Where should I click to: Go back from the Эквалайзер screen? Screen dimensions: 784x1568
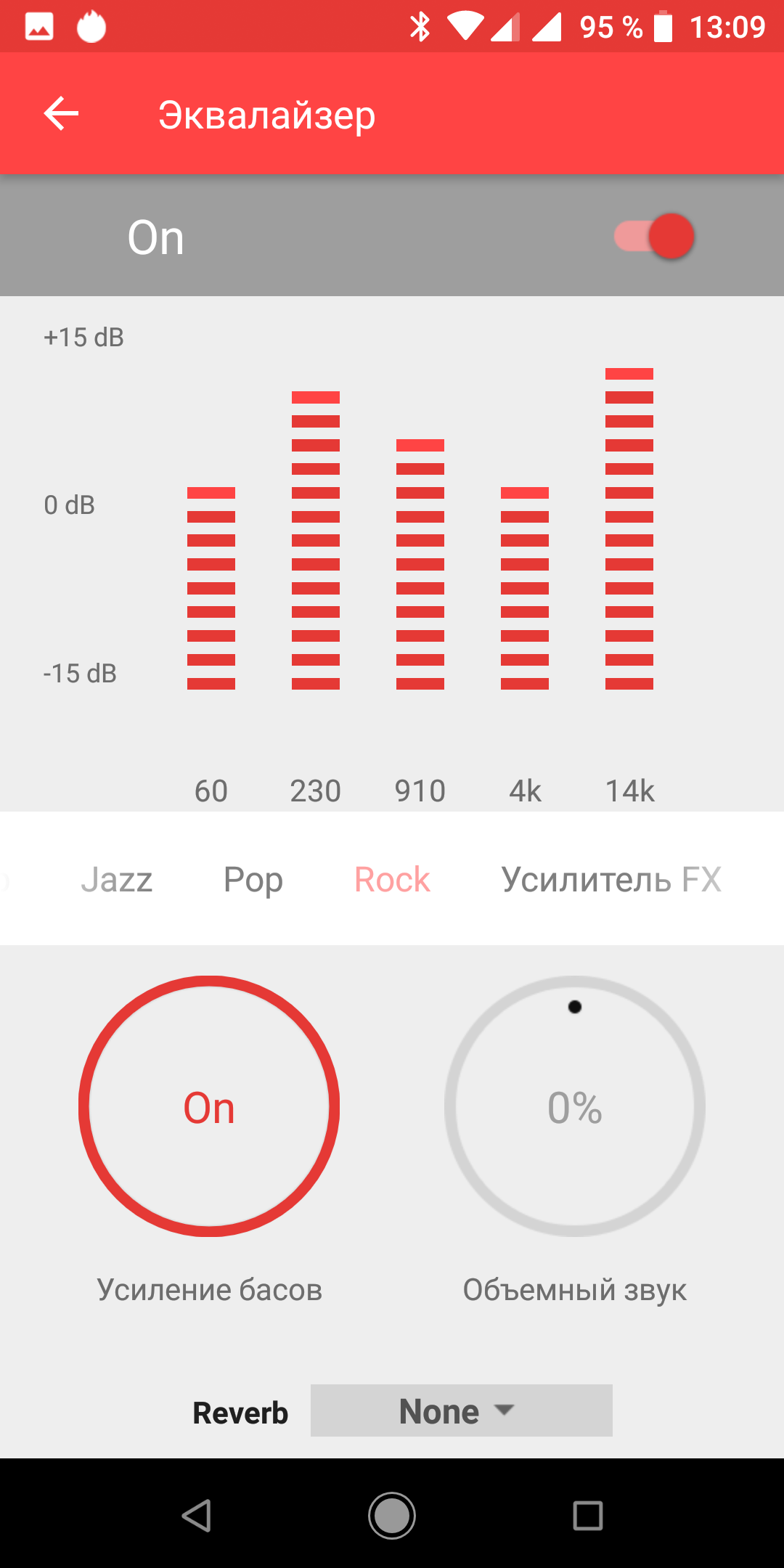click(x=61, y=114)
